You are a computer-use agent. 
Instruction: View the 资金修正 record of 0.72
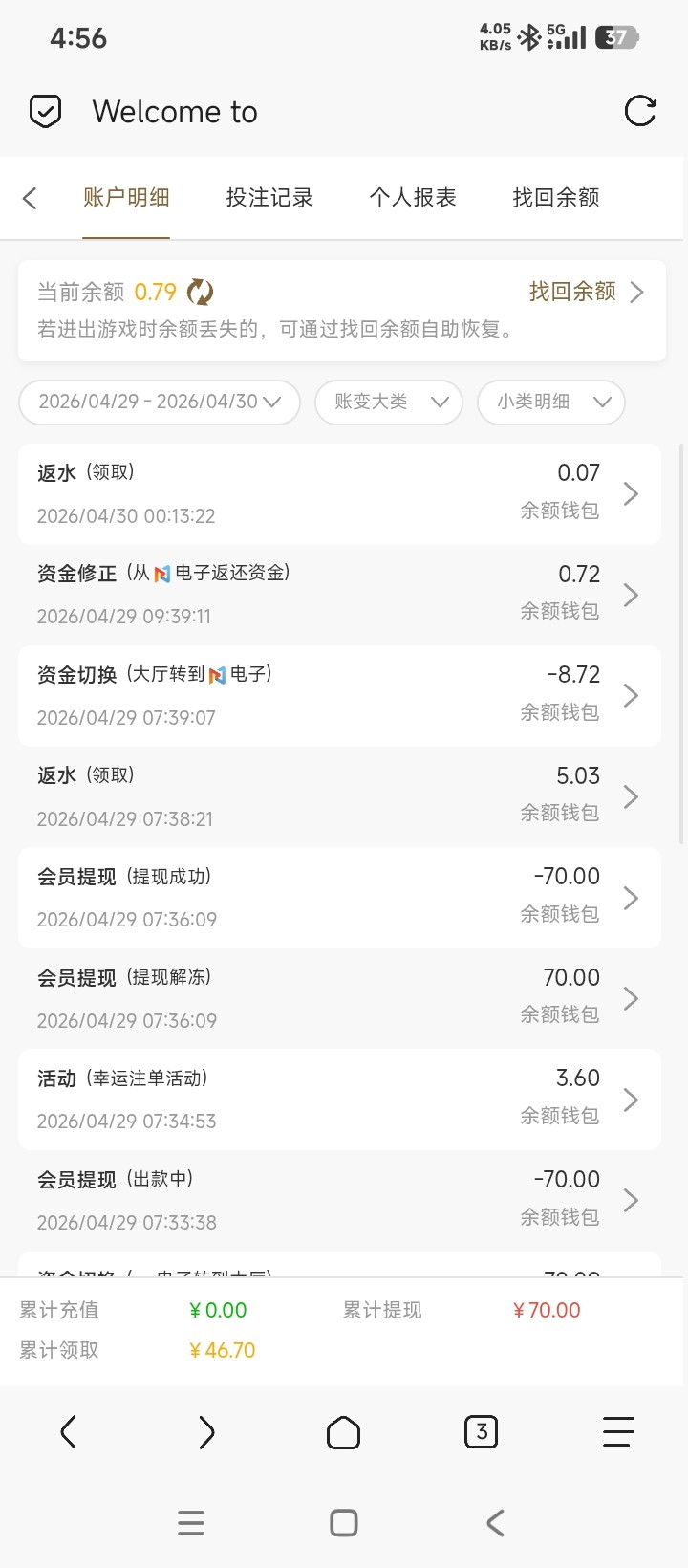[339, 595]
